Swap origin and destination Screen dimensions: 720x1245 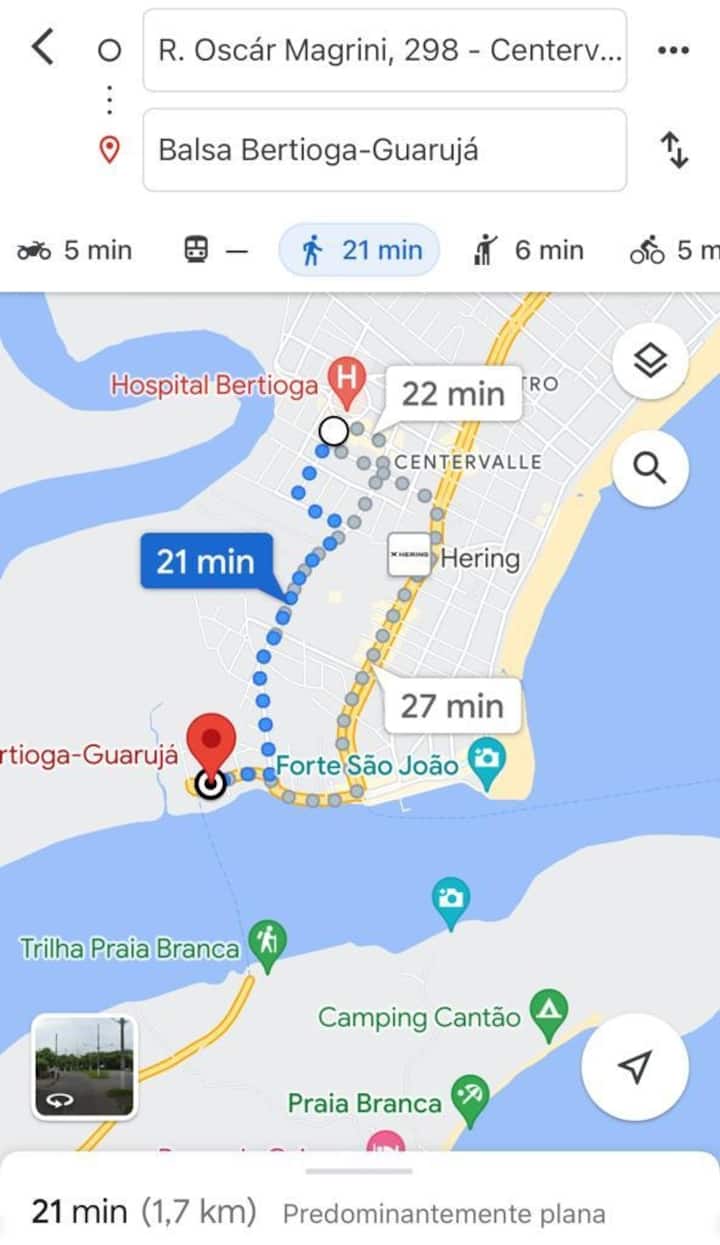click(x=675, y=150)
